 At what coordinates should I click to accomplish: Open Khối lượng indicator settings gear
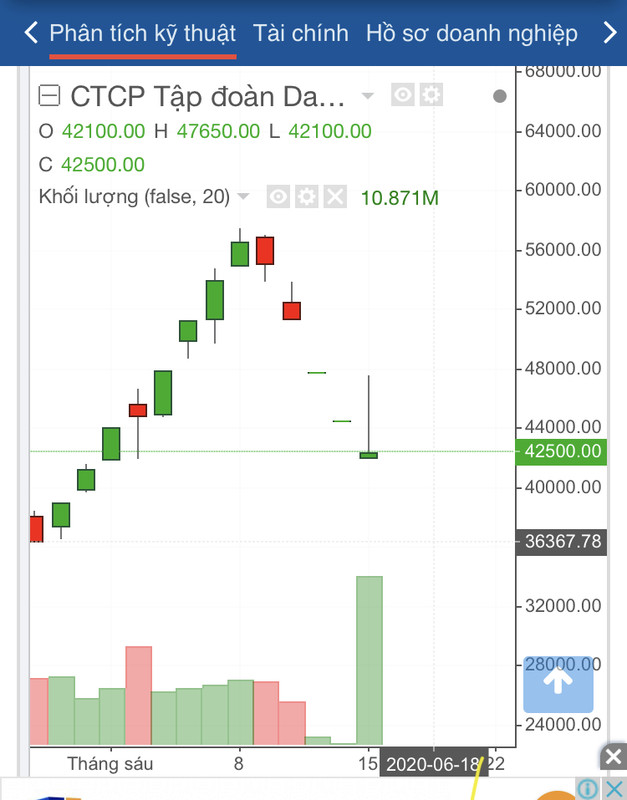307,197
